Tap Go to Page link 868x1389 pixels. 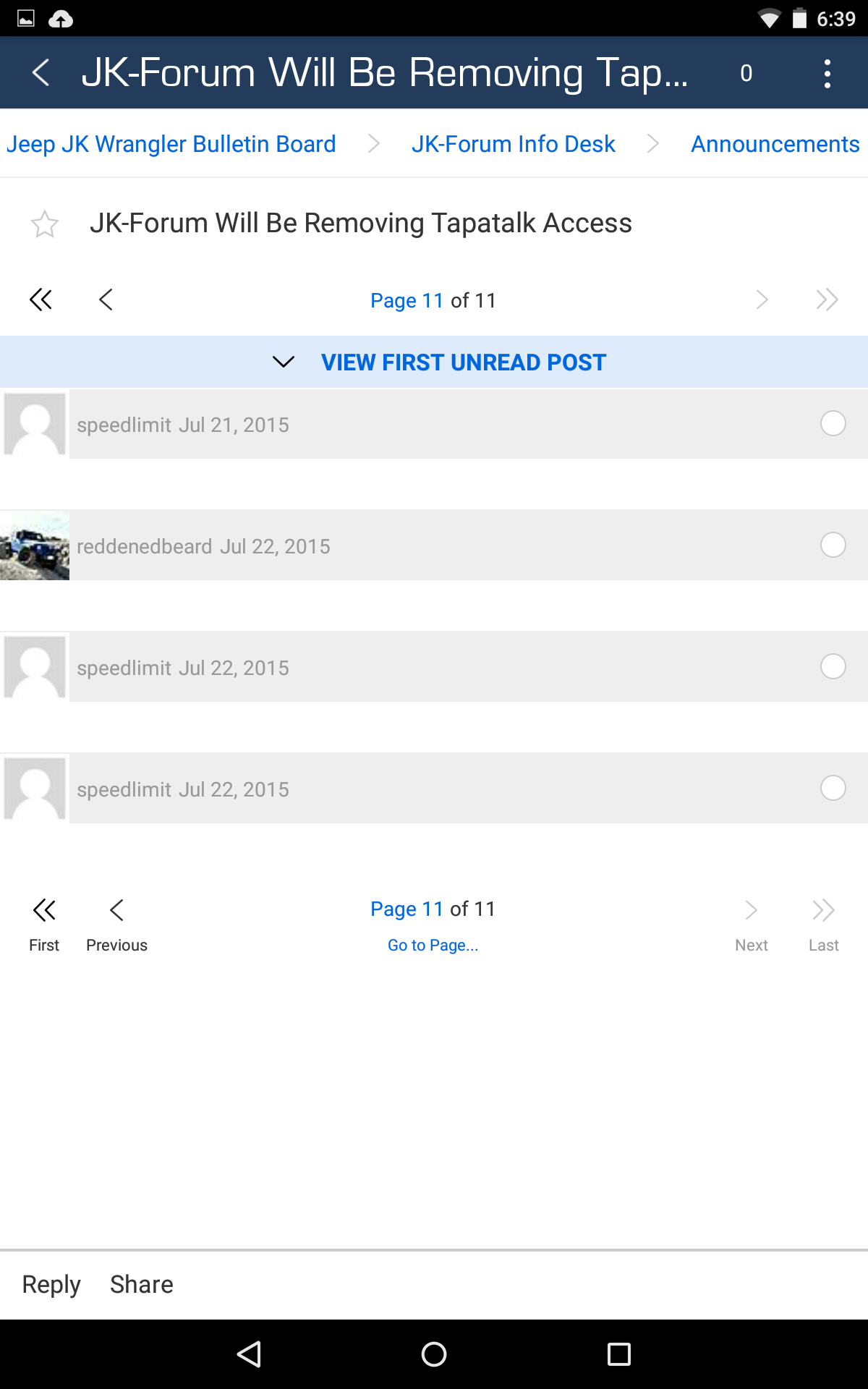[433, 945]
